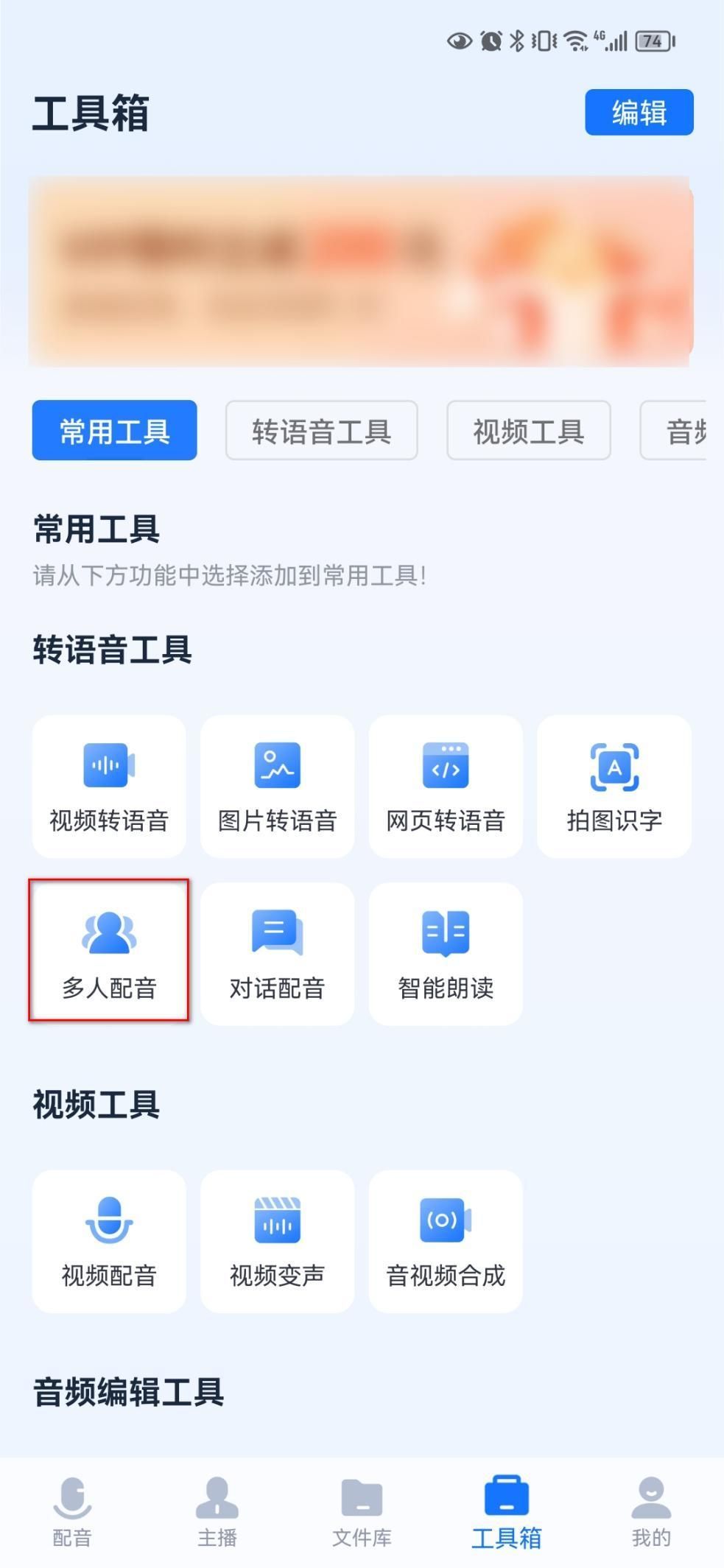Select the 工具箱 bottom tab
Image resolution: width=724 pixels, height=1568 pixels.
pos(506,1511)
